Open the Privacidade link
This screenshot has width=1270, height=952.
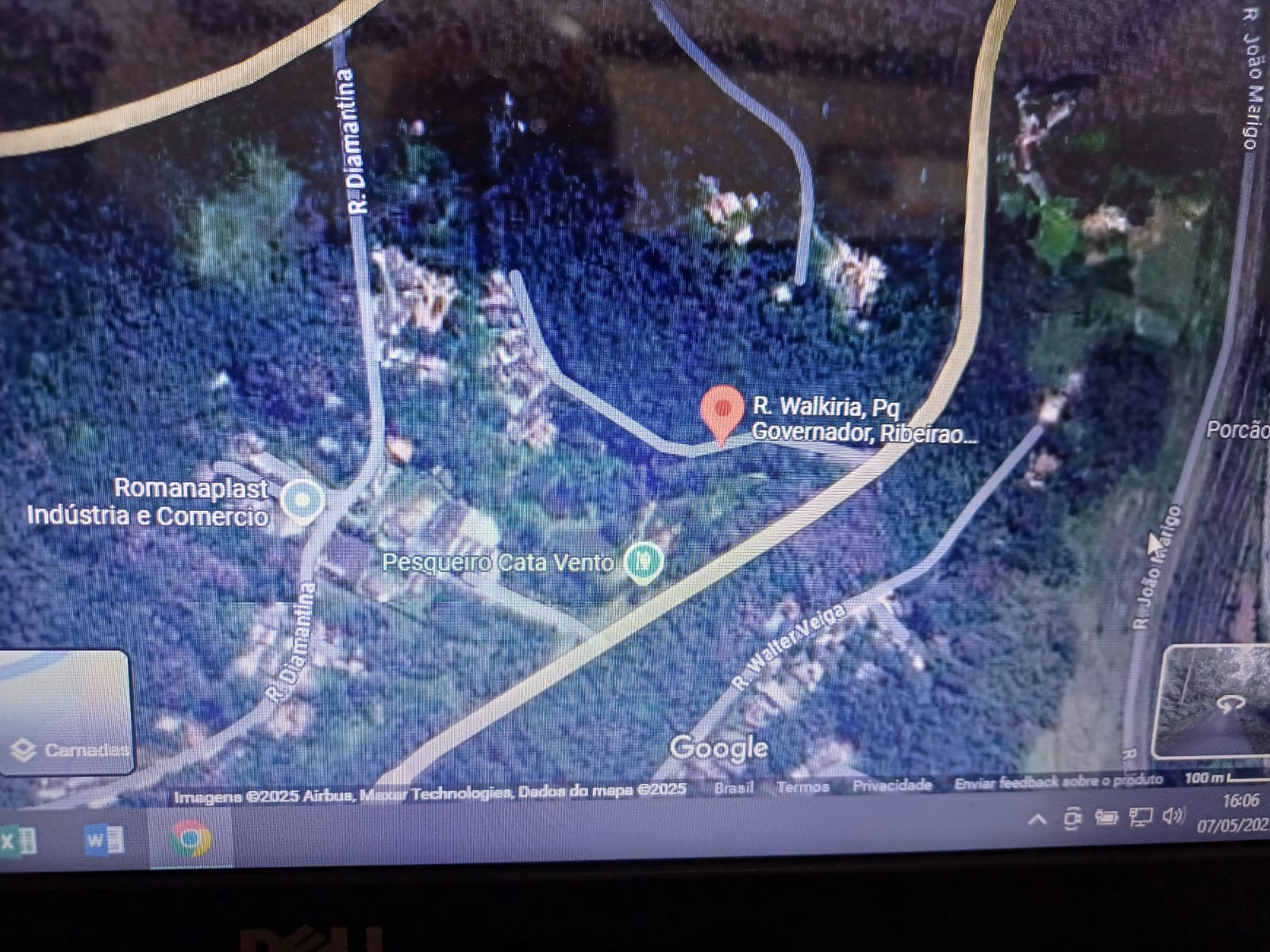(891, 785)
